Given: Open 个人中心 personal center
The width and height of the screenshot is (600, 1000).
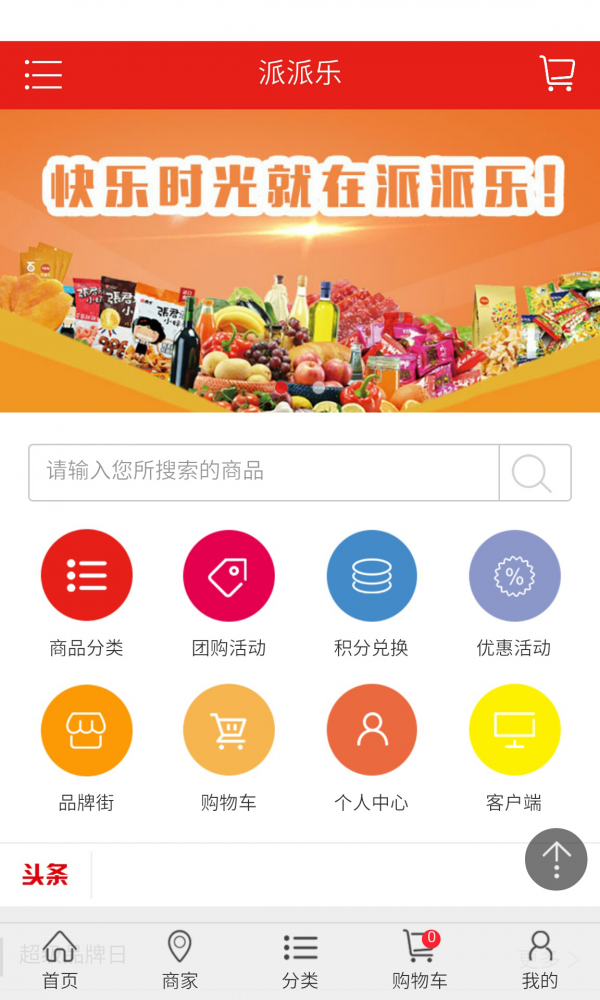Looking at the screenshot, I should click(371, 730).
